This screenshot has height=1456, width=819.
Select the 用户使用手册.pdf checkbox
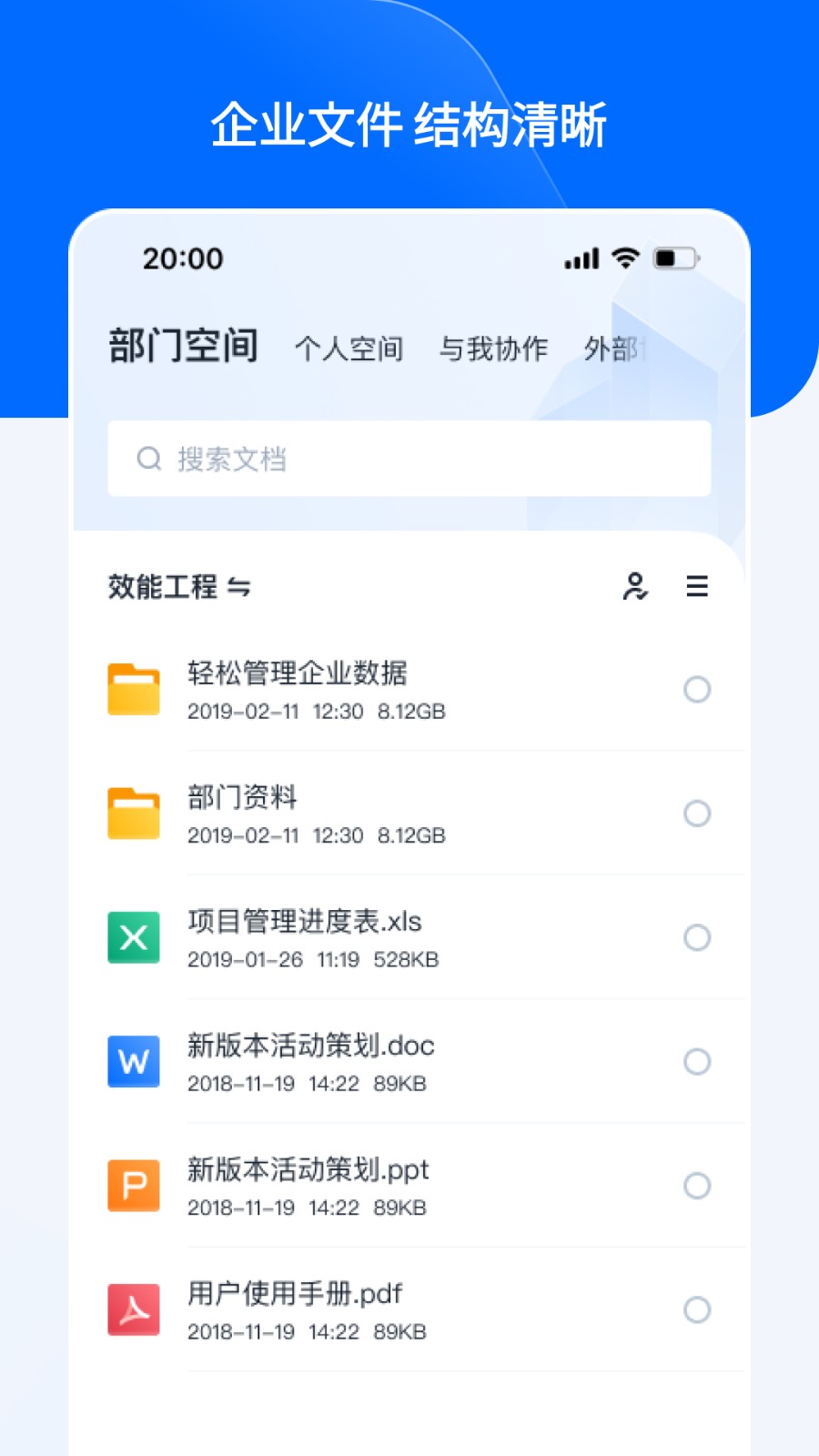698,1310
